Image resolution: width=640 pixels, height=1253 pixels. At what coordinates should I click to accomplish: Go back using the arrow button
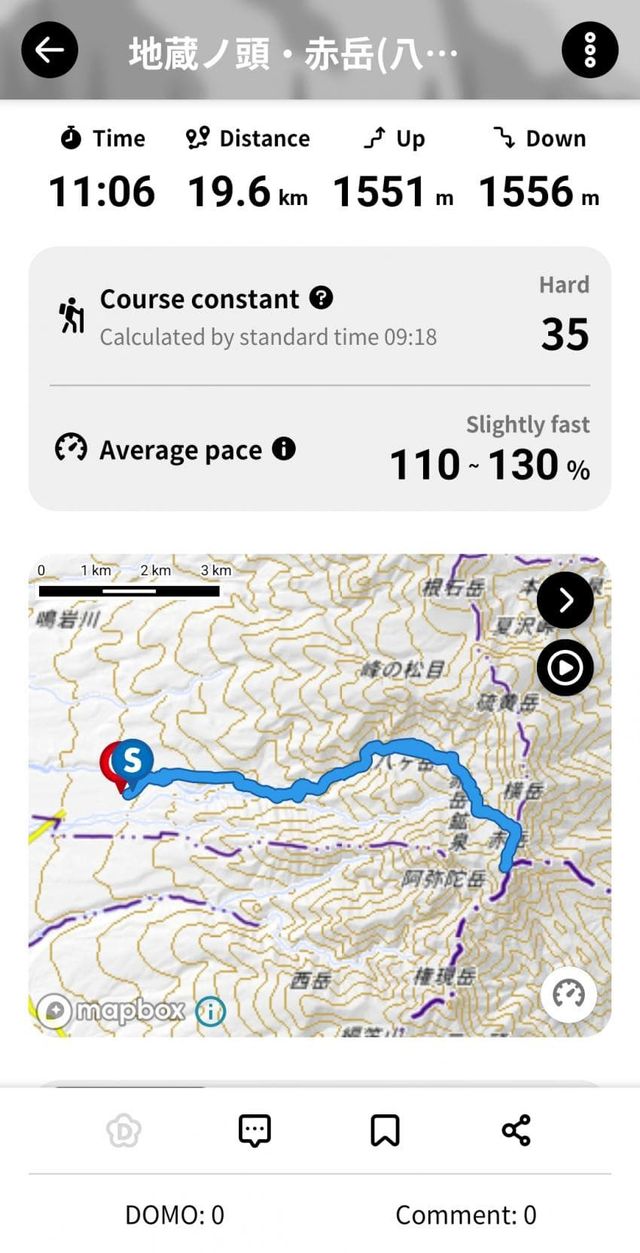[x=49, y=50]
